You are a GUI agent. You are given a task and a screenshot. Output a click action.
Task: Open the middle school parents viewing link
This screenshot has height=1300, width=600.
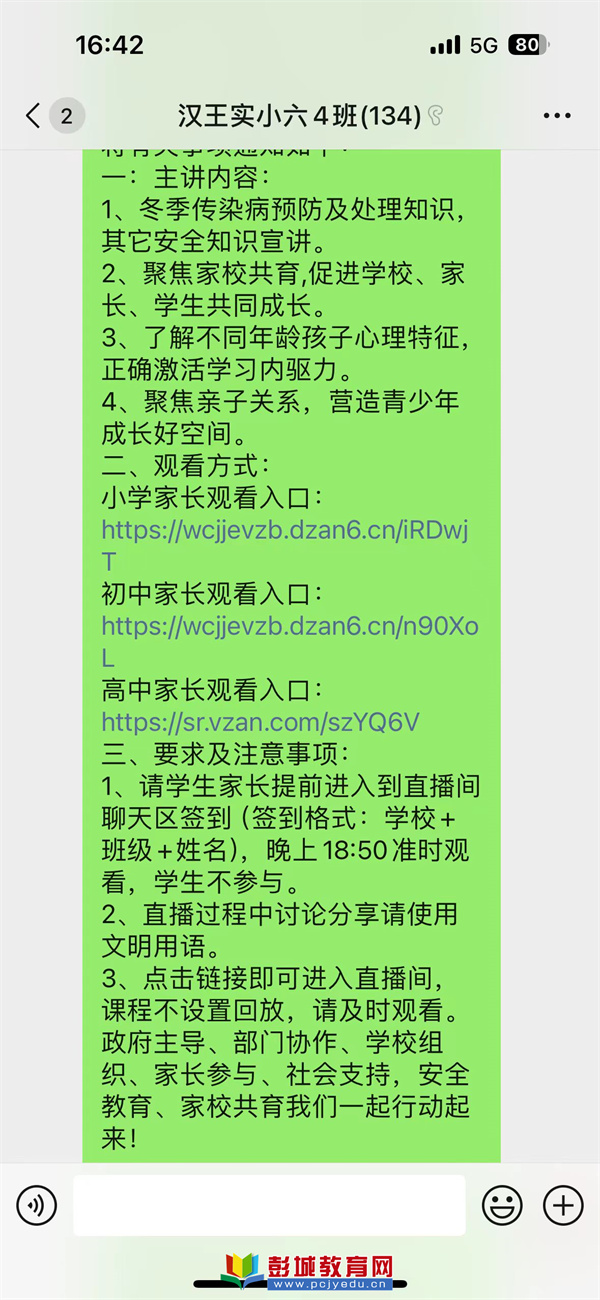(x=291, y=642)
